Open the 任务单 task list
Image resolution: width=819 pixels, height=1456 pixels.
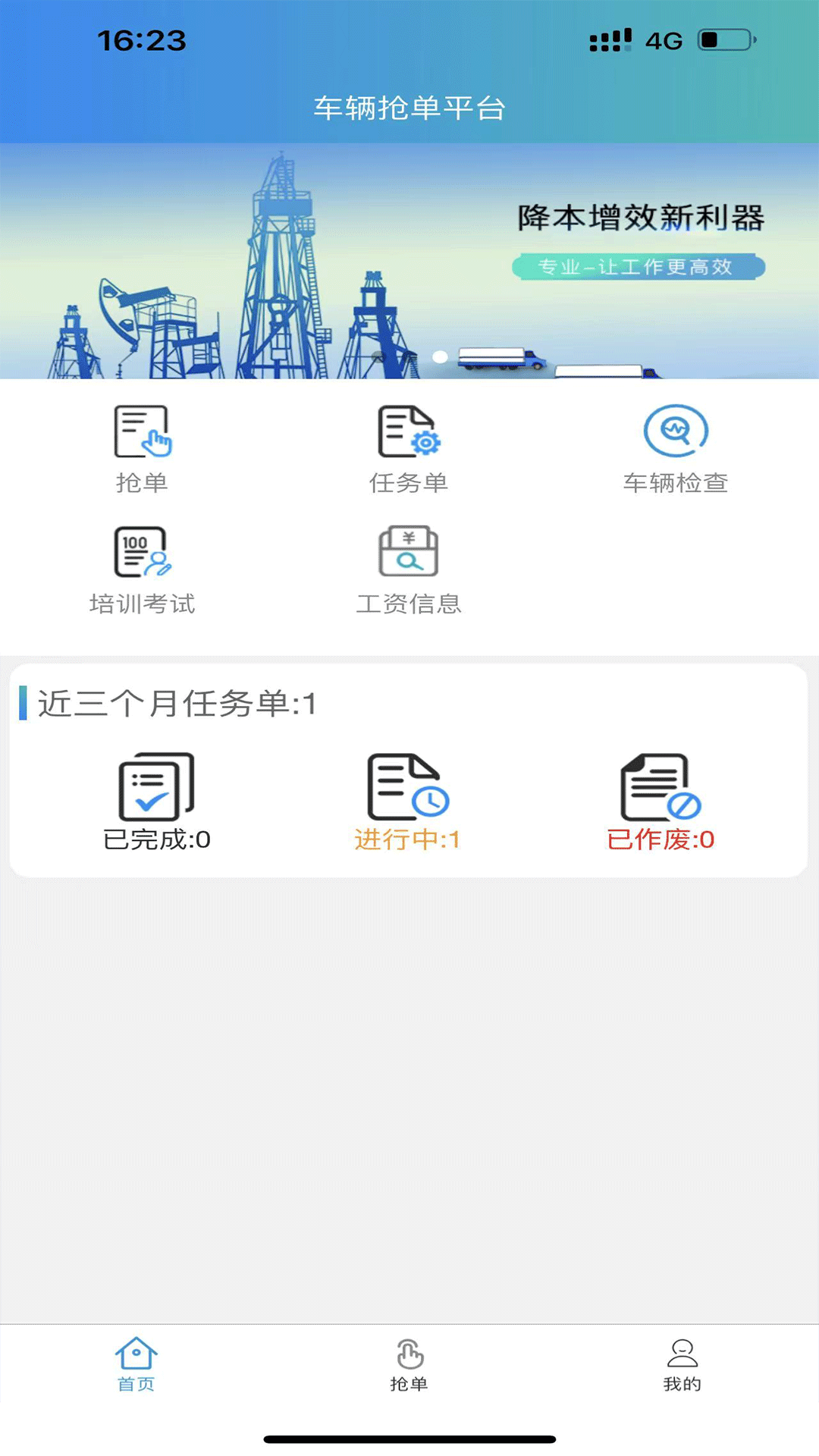pos(408,447)
